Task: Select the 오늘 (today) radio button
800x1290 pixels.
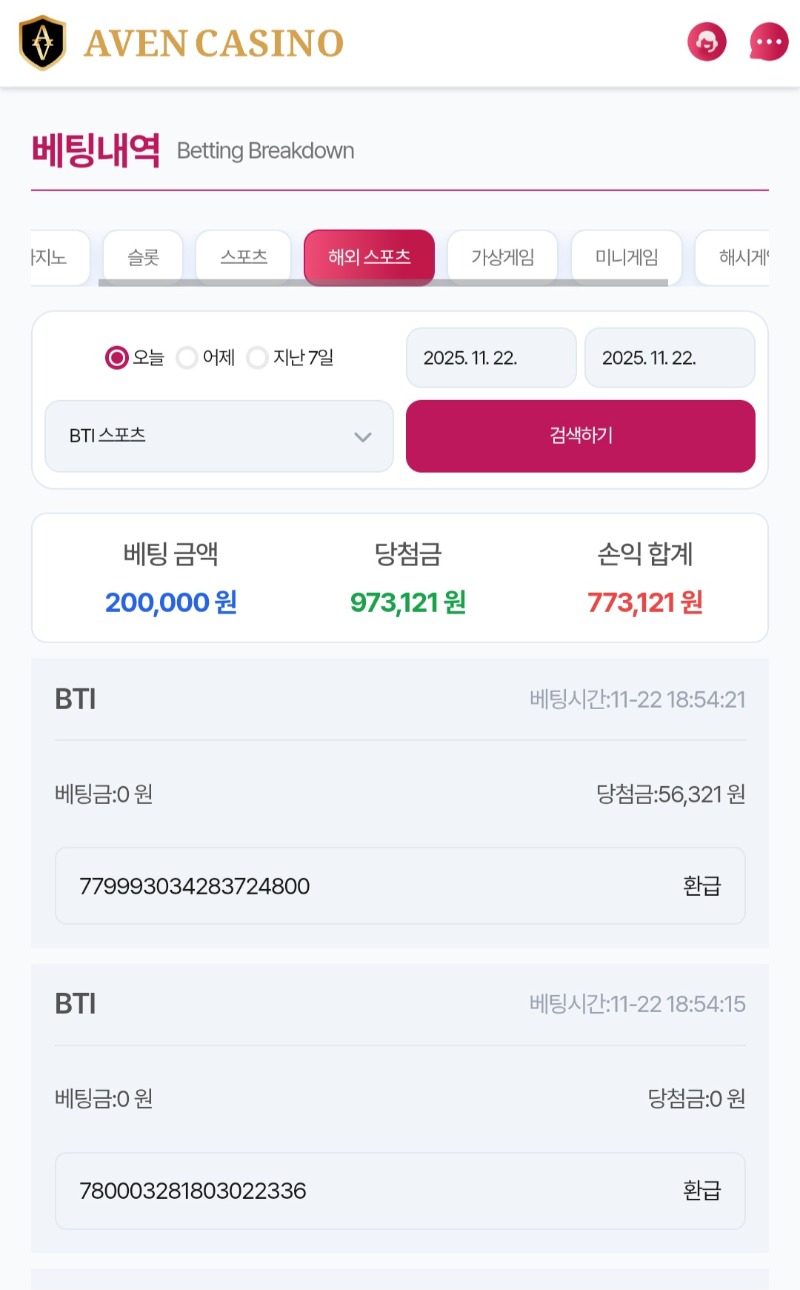Action: [116, 357]
